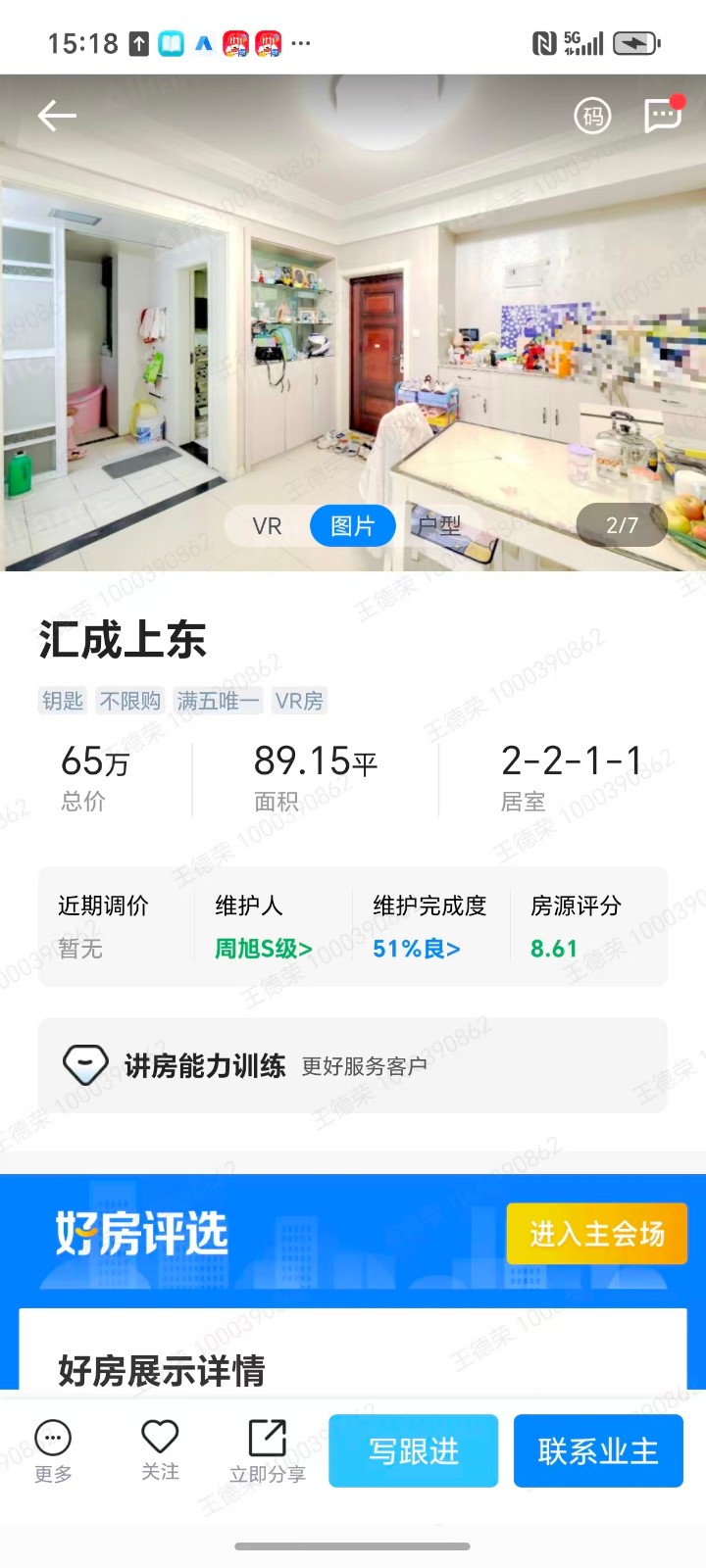Open maintenance completion 51%良 details
The image size is (706, 1568).
[x=417, y=949]
